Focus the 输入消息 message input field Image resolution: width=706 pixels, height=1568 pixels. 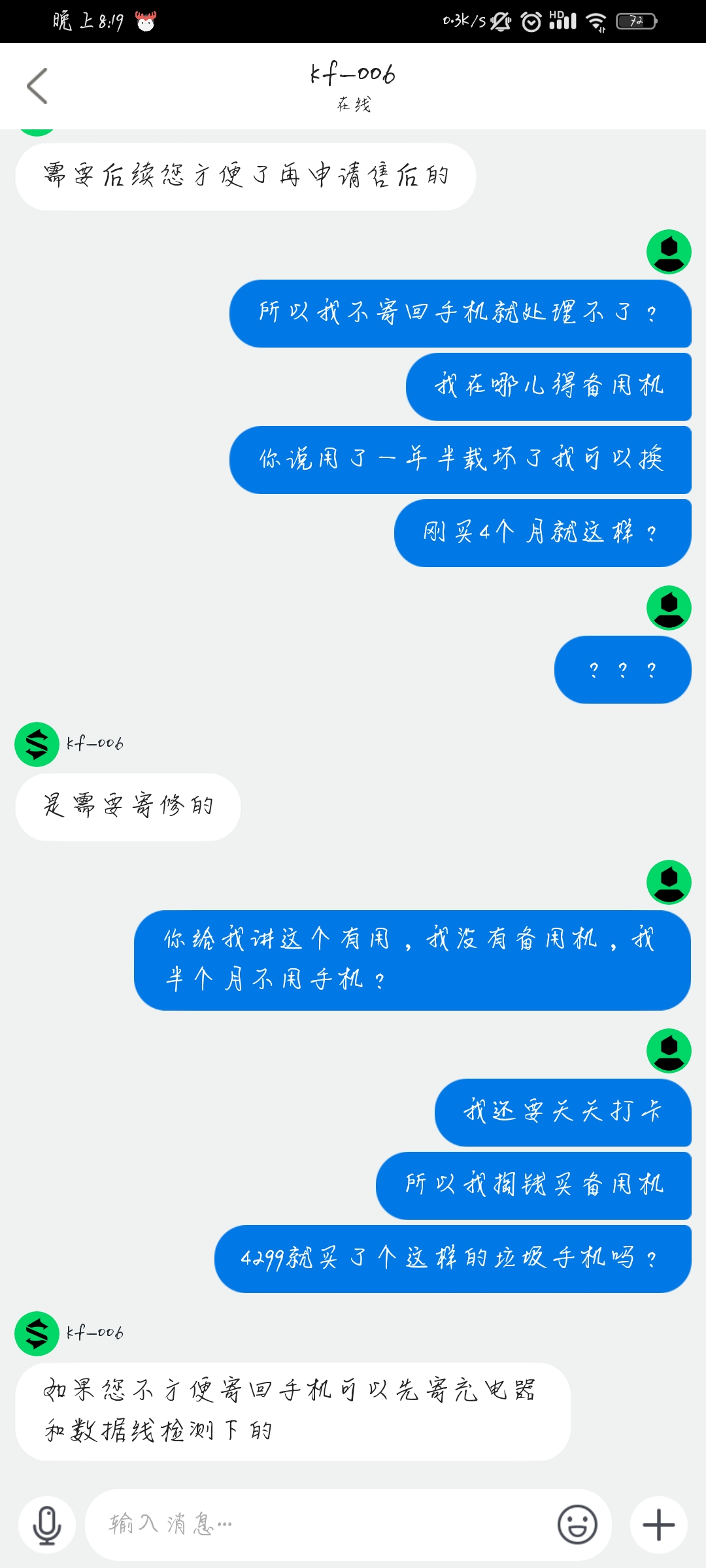click(320, 1525)
